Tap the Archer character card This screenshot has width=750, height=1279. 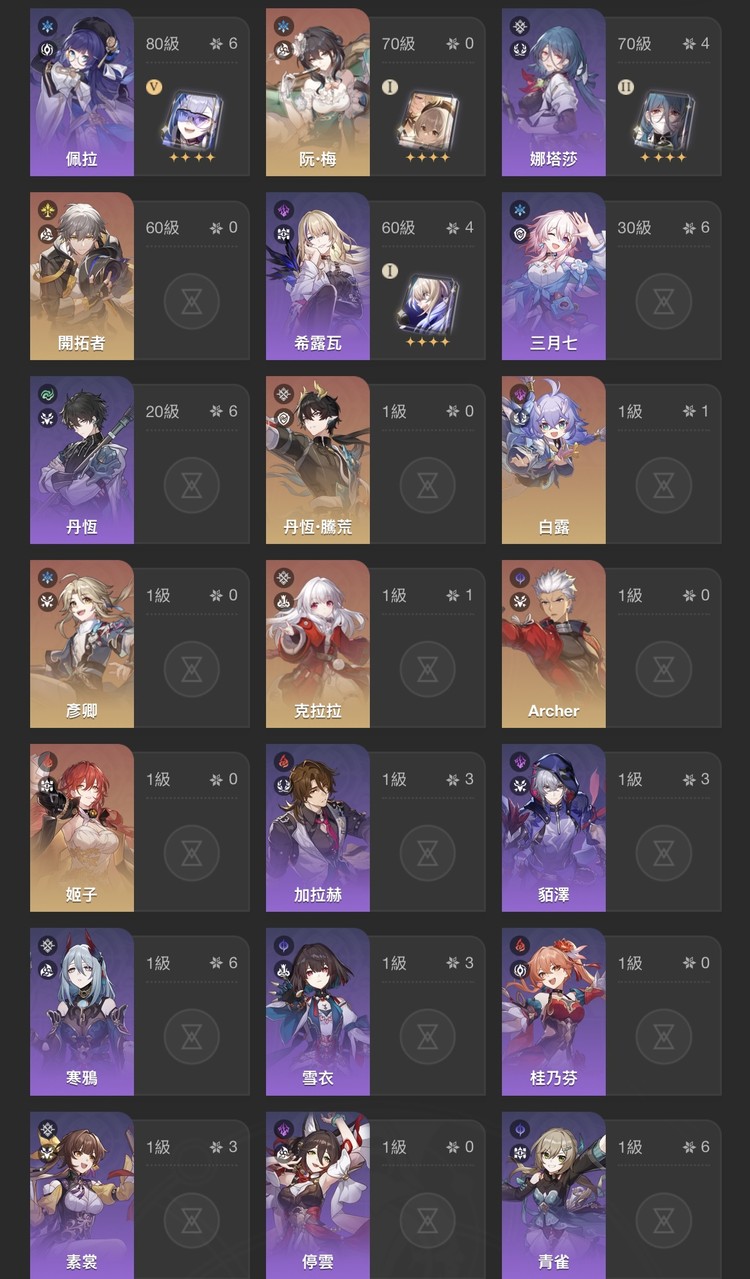(611, 644)
